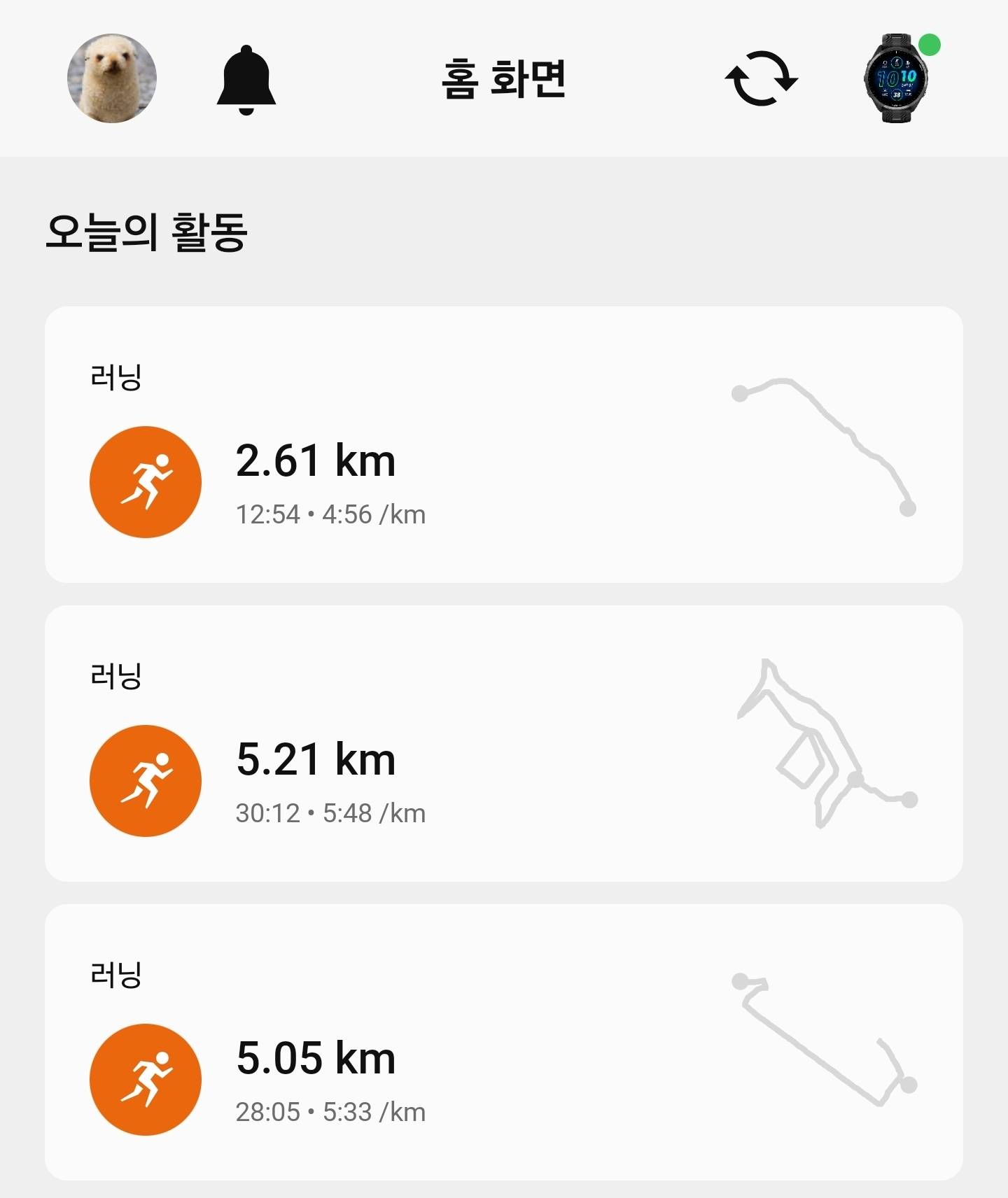Select the running icon on the 2.61 km activity

click(145, 481)
